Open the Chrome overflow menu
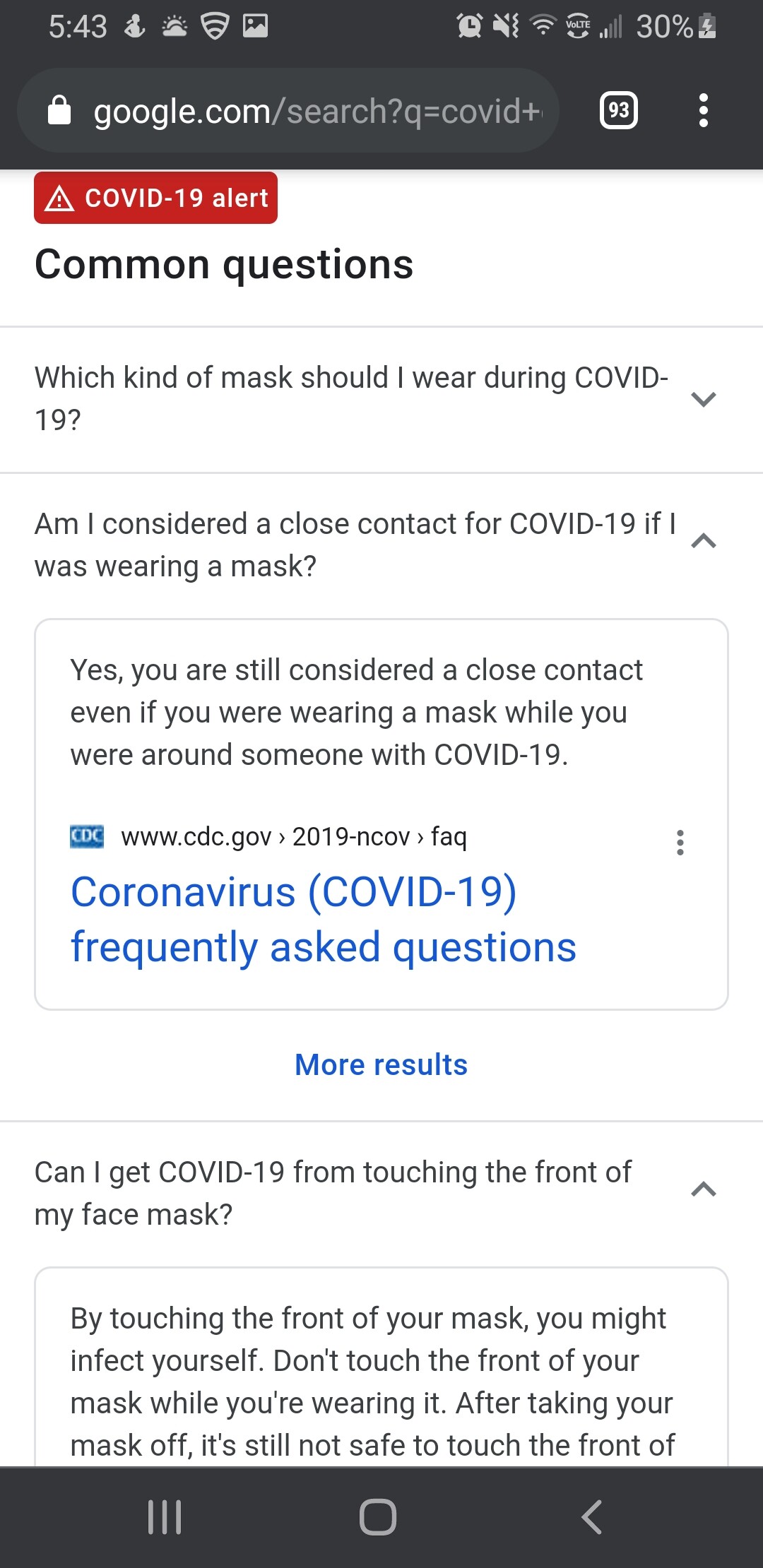Viewport: 763px width, 1568px height. [702, 111]
